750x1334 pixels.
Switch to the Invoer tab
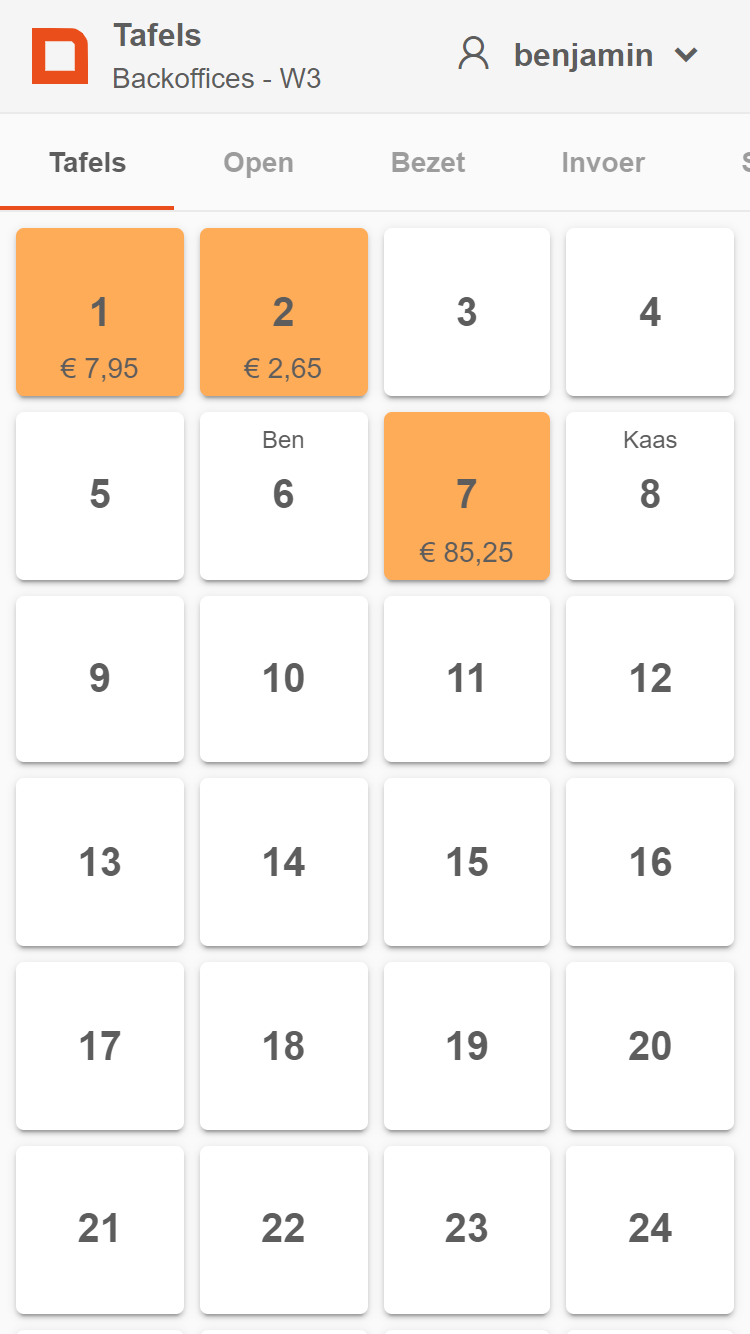tap(603, 163)
